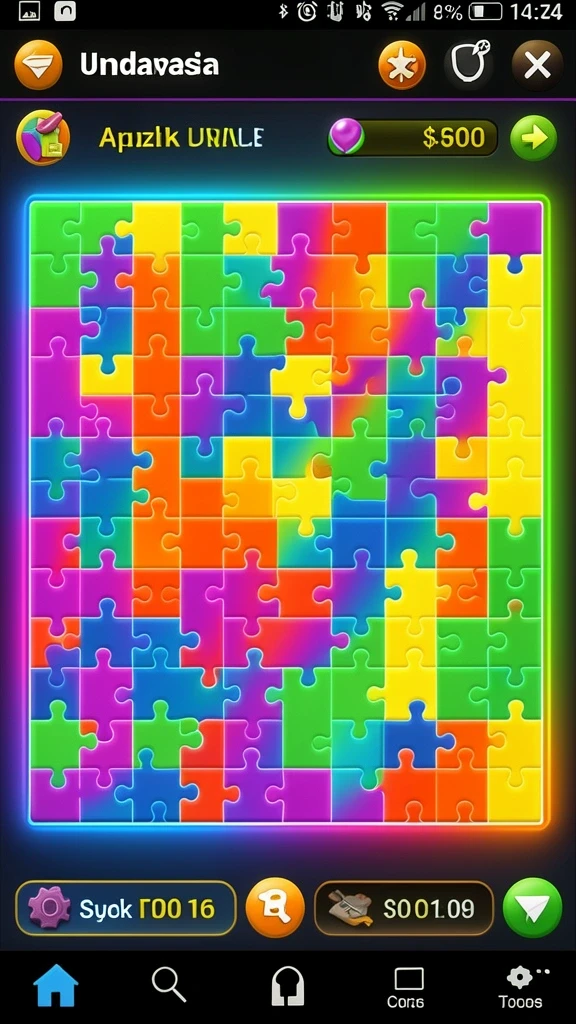Open the headphones tab
Image resolution: width=576 pixels, height=1024 pixels.
[288, 985]
